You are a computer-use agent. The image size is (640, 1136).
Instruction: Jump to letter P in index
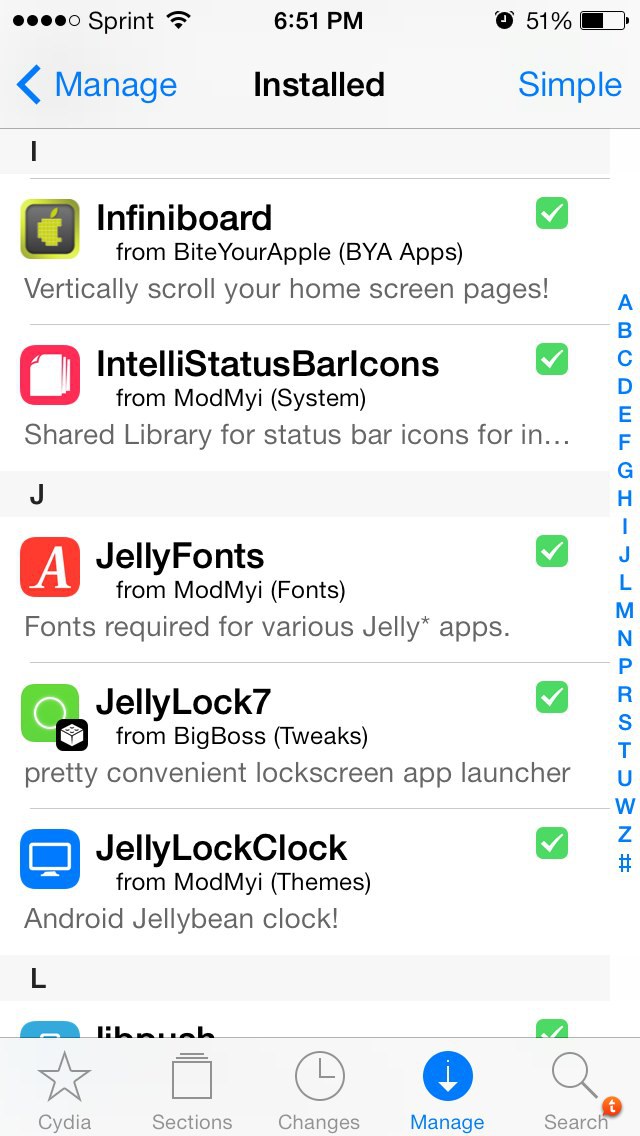coord(625,666)
